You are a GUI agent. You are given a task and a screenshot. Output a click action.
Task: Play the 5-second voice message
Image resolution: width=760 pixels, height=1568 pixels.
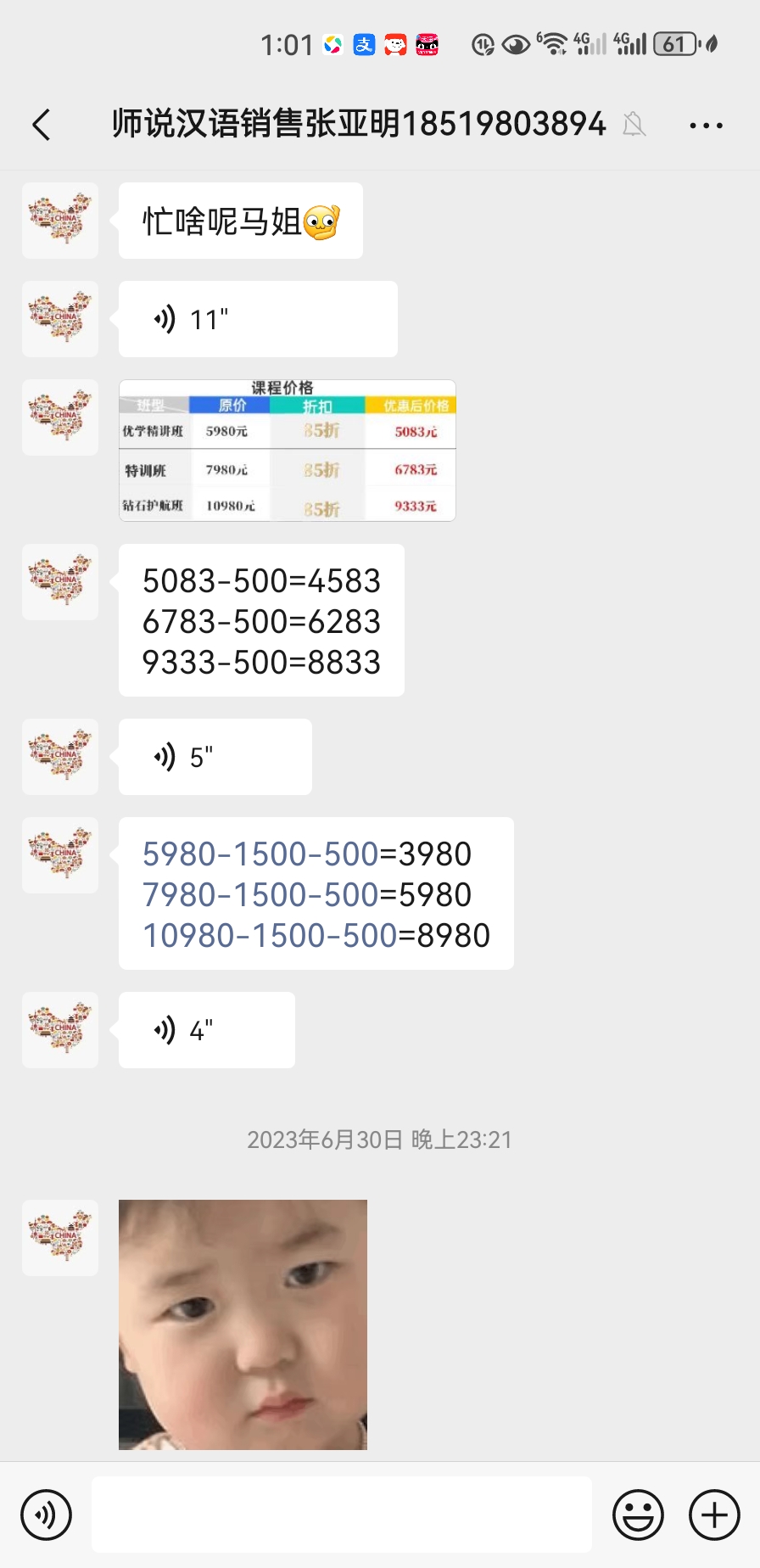(x=215, y=757)
